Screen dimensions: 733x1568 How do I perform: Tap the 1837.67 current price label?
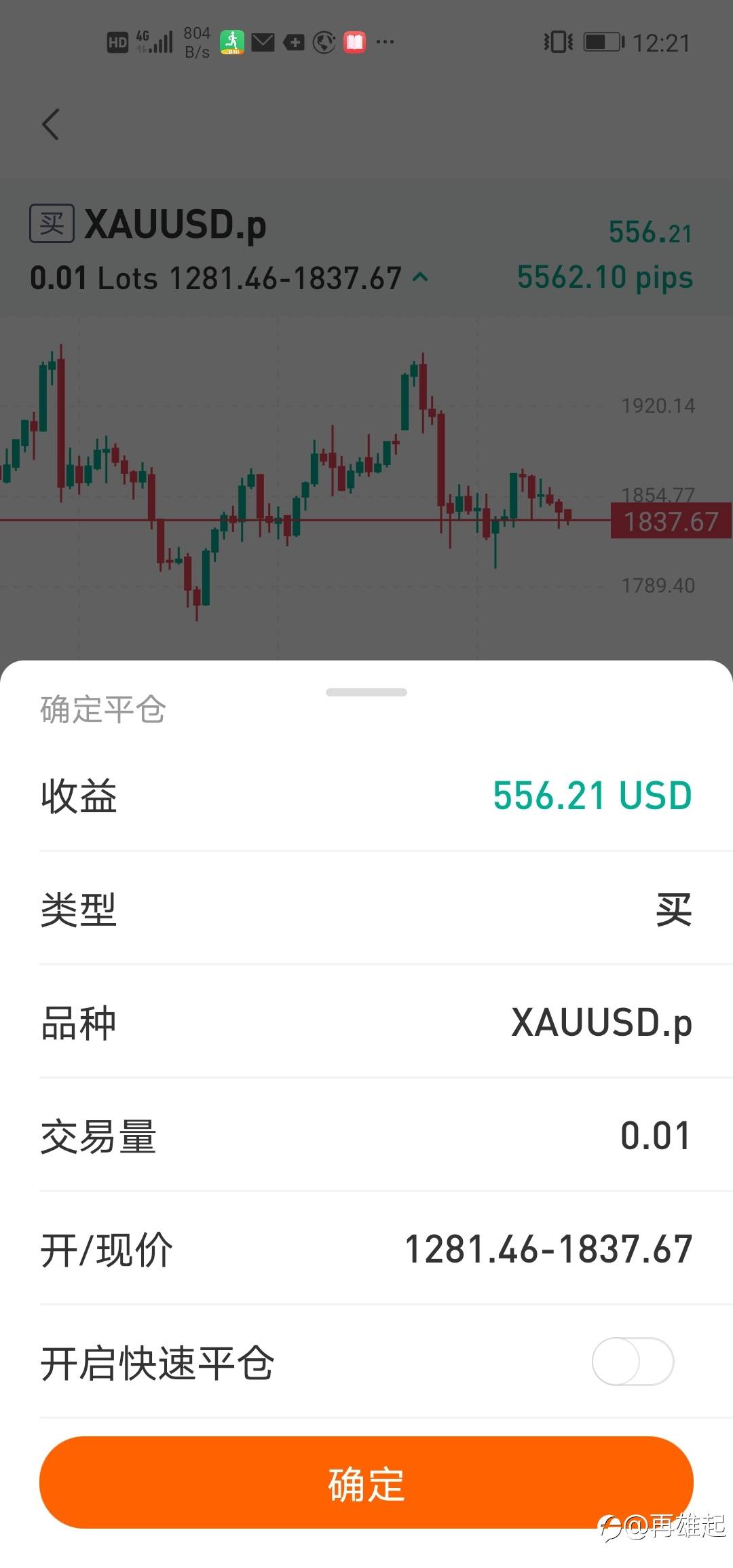pyautogui.click(x=671, y=521)
